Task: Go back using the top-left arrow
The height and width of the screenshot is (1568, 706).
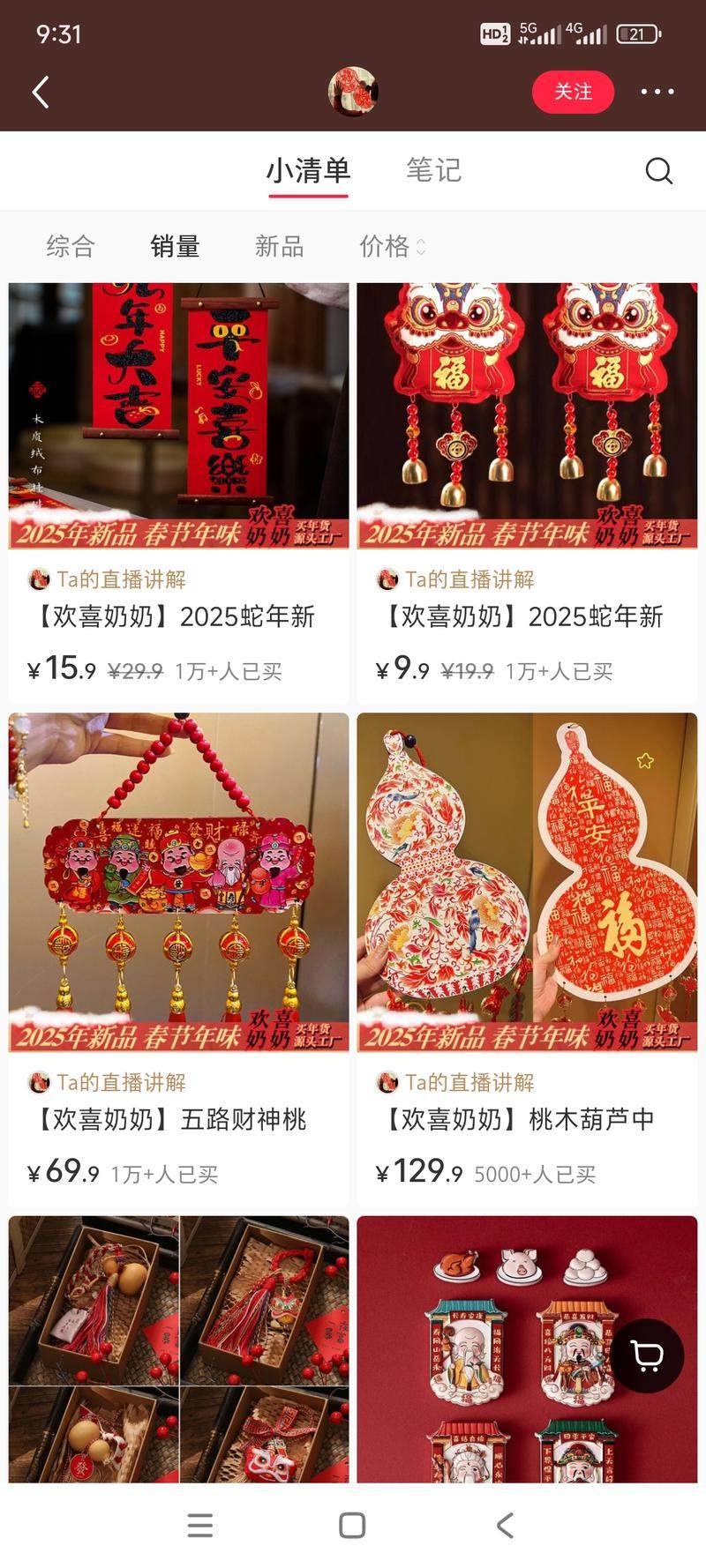Action: [41, 92]
